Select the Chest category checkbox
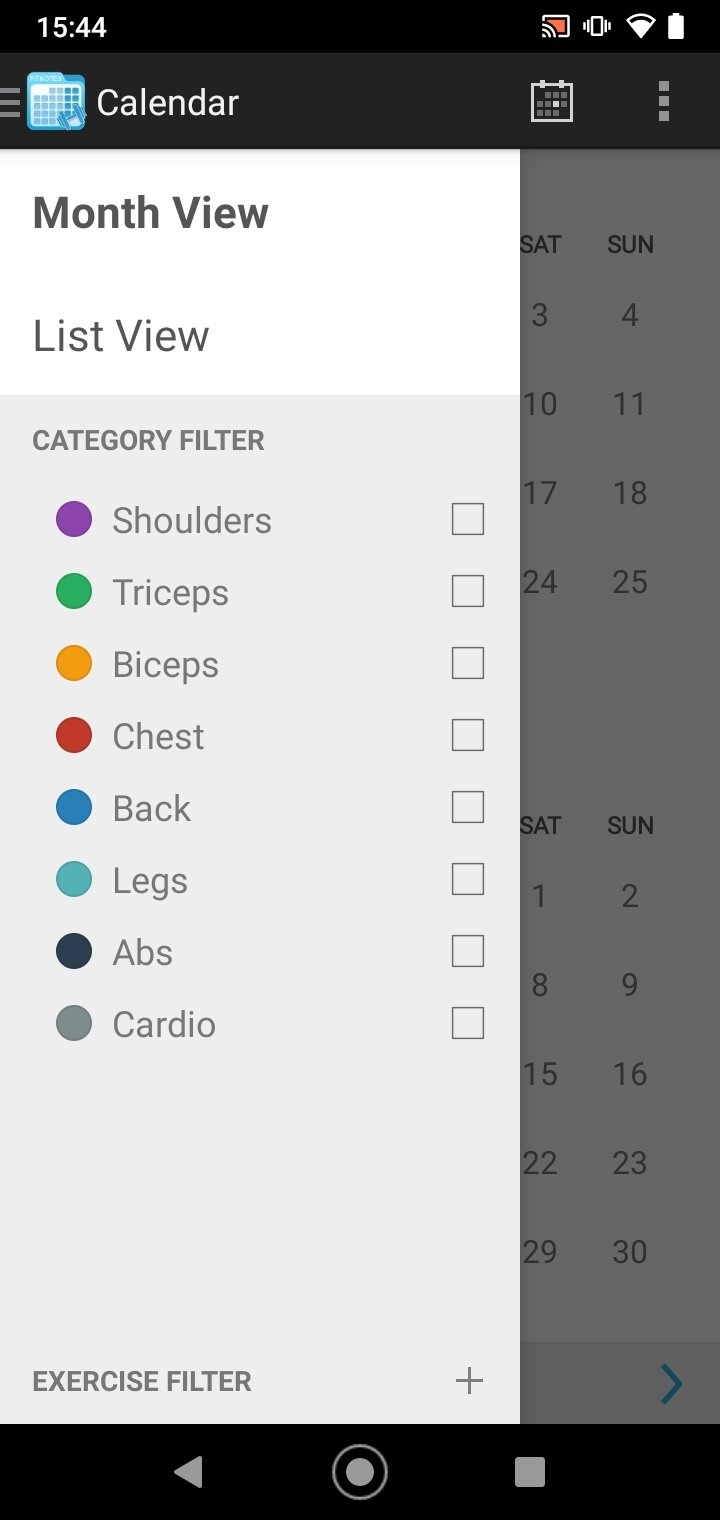The height and width of the screenshot is (1520, 720). click(x=468, y=735)
